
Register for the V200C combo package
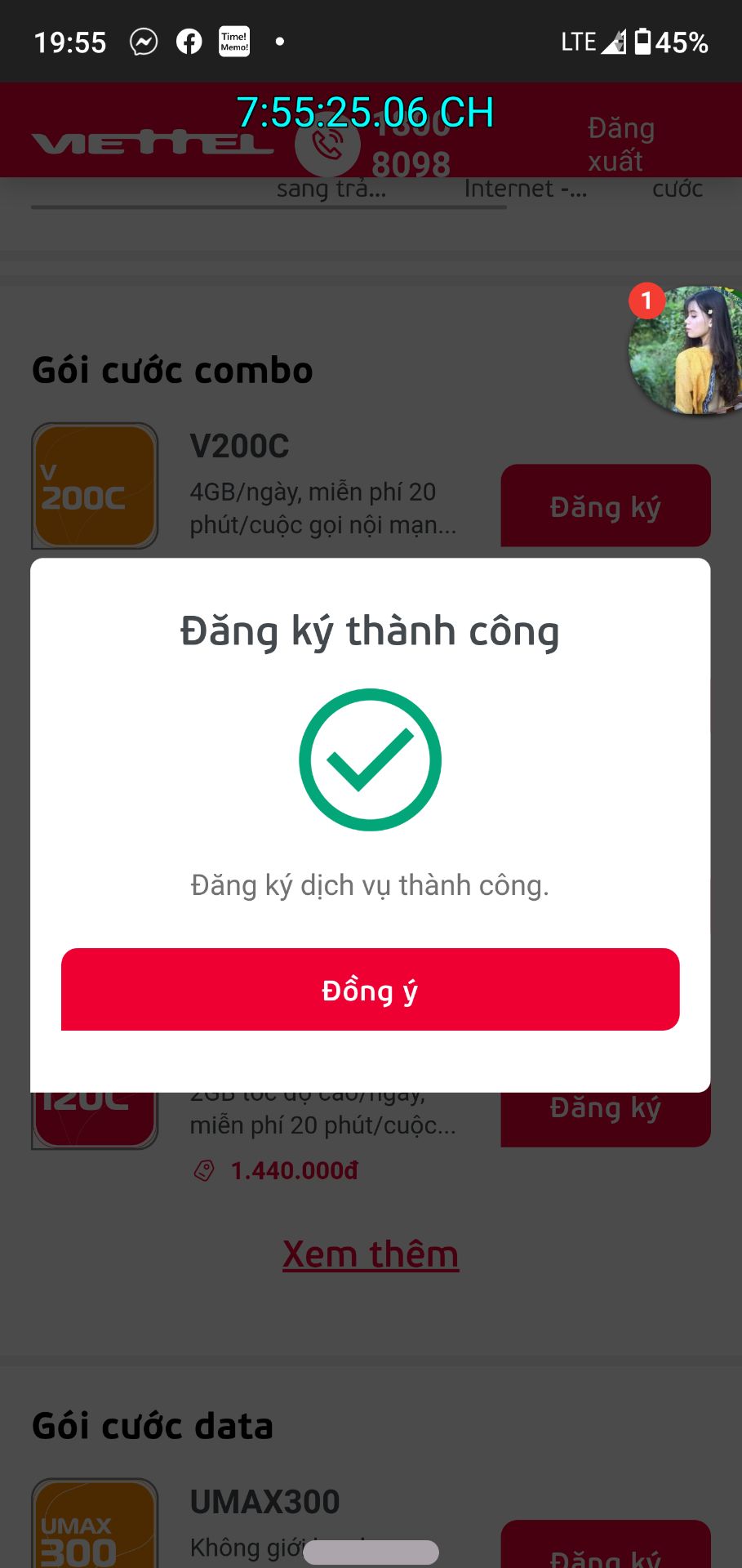pyautogui.click(x=605, y=506)
